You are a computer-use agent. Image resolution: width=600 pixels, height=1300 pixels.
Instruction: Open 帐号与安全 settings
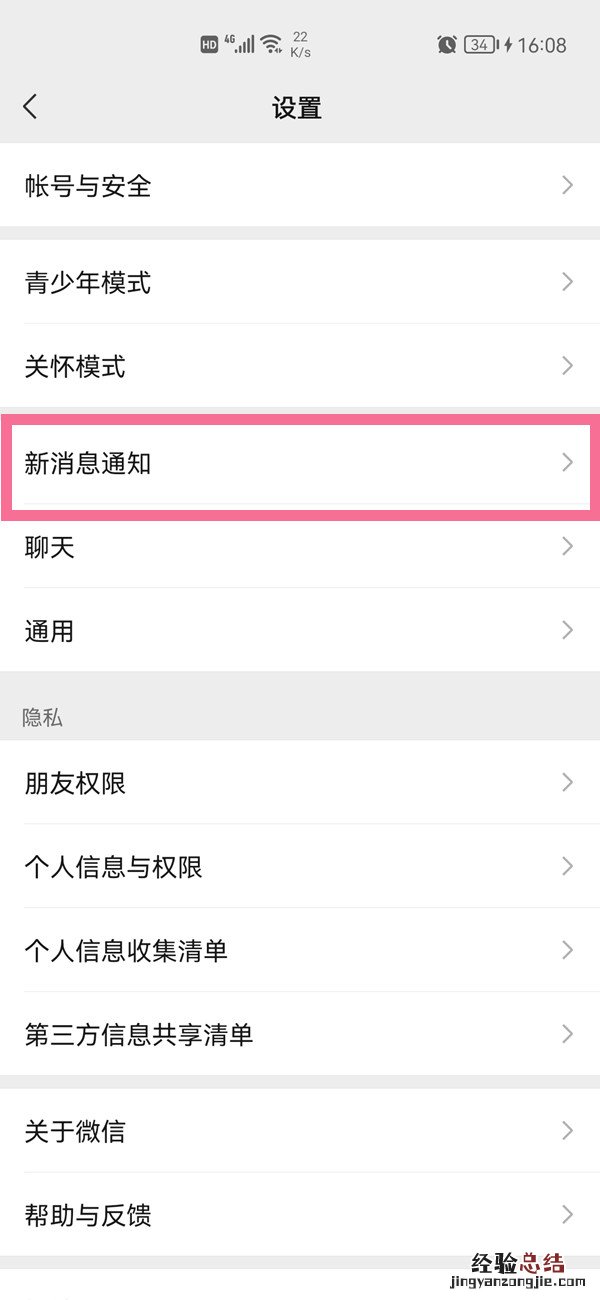(300, 185)
